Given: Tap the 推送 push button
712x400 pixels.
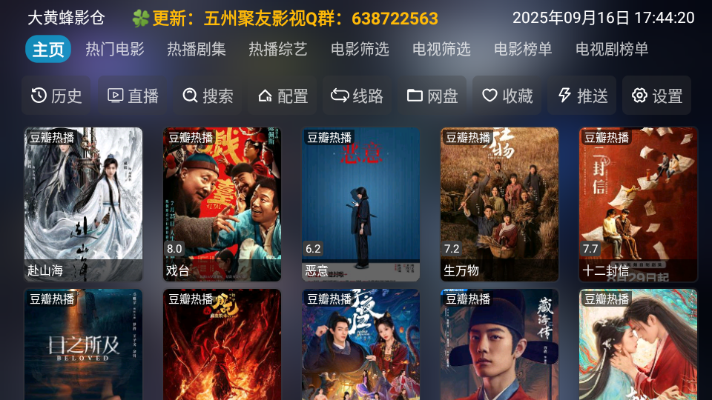Looking at the screenshot, I should tap(583, 96).
